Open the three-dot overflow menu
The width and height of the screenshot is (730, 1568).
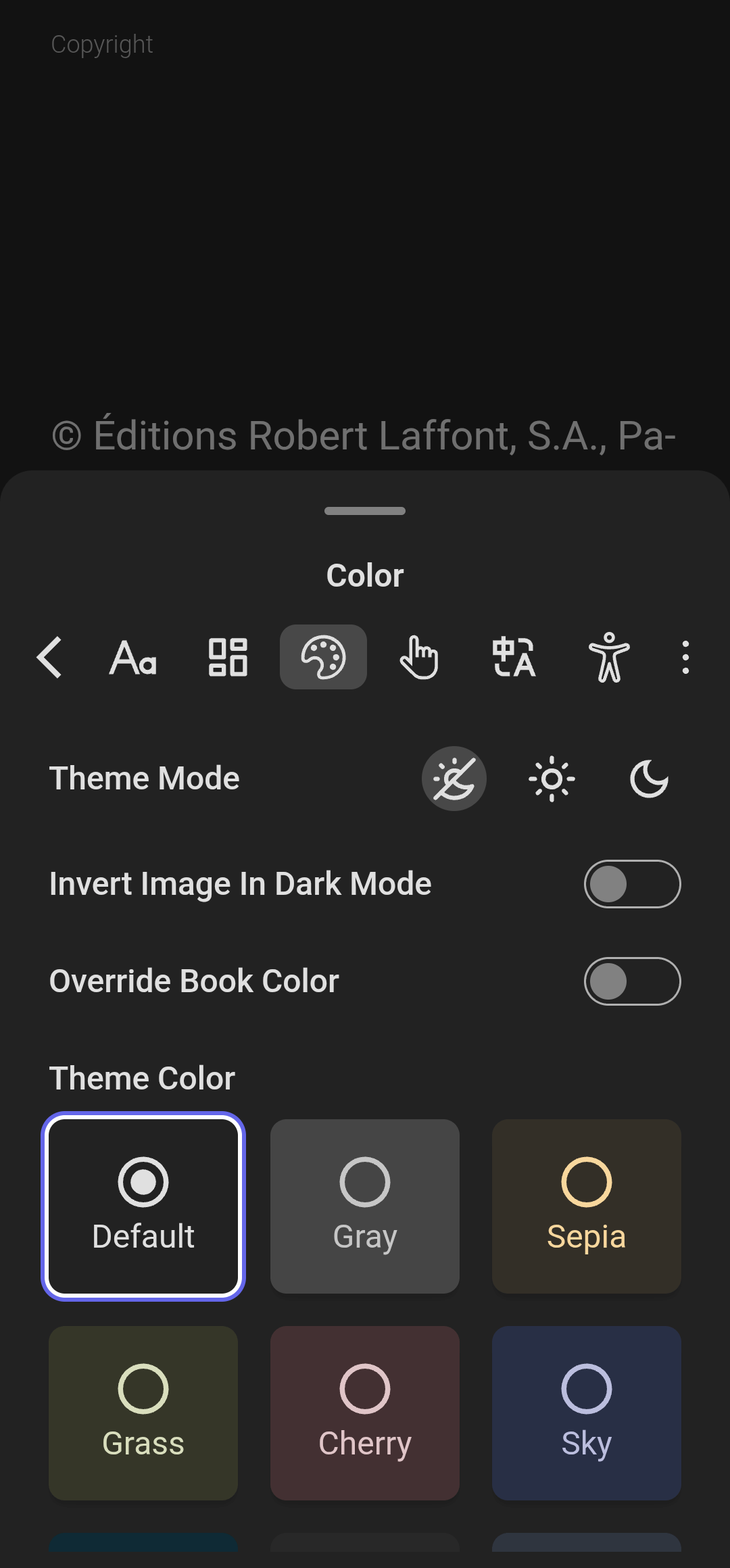pos(685,657)
